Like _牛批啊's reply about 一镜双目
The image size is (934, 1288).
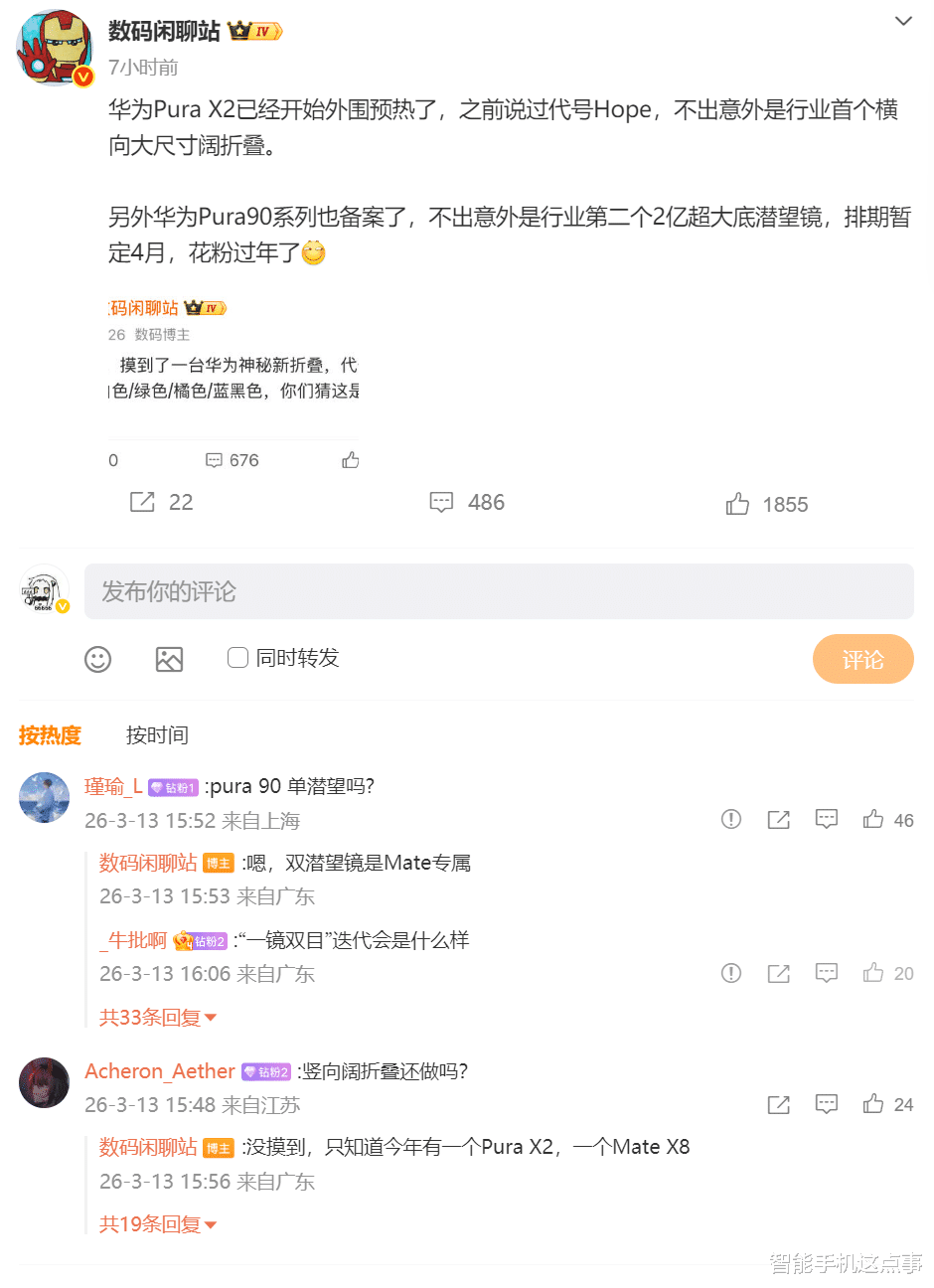(888, 973)
